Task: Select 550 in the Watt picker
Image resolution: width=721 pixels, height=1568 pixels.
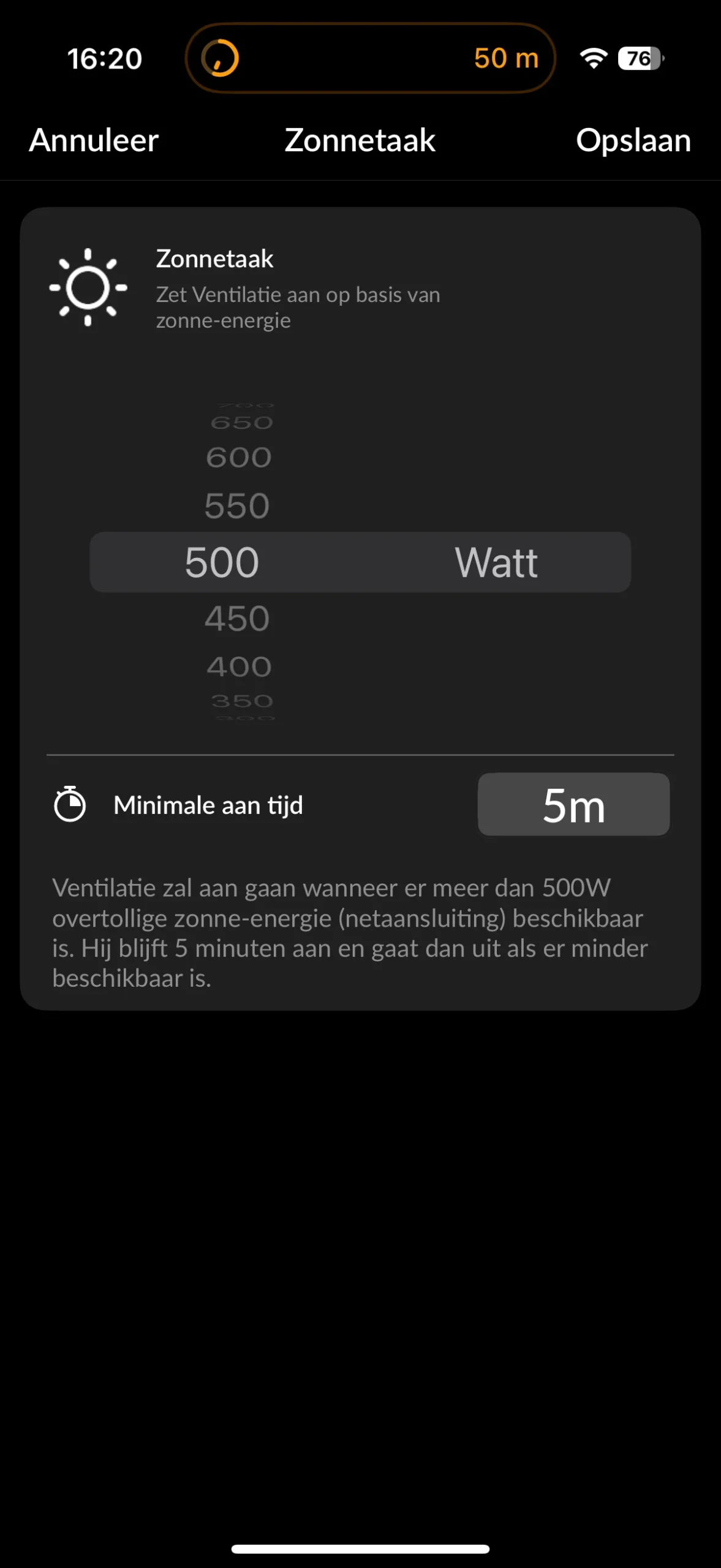Action: click(x=237, y=506)
